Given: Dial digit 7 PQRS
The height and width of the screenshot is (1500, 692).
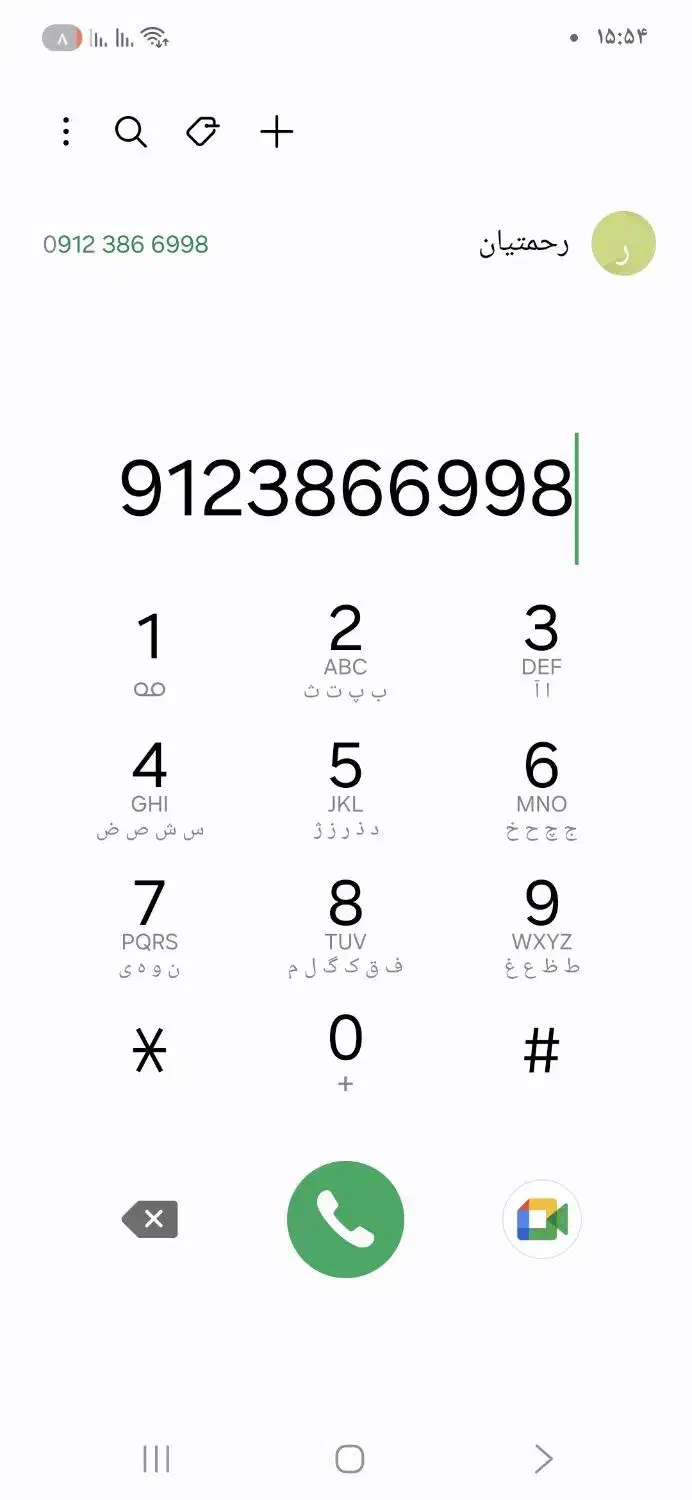Looking at the screenshot, I should (150, 924).
